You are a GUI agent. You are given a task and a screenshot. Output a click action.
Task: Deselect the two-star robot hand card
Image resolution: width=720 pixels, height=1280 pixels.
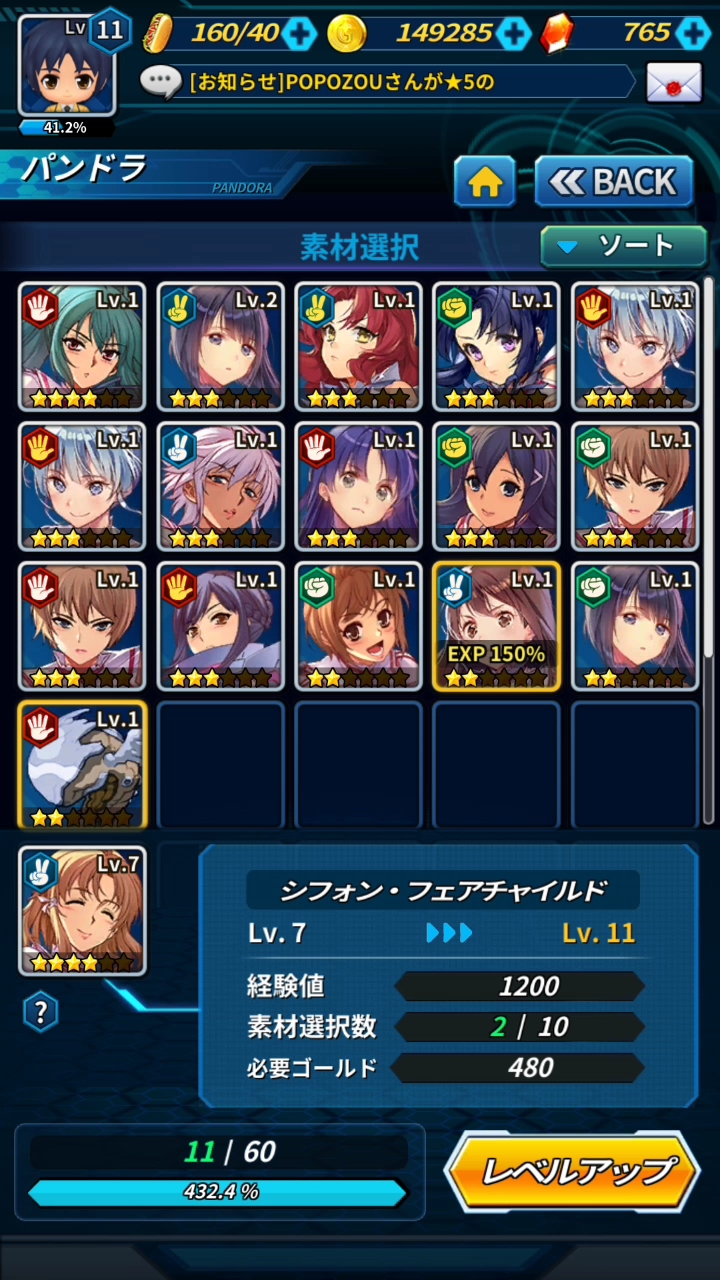[x=82, y=766]
